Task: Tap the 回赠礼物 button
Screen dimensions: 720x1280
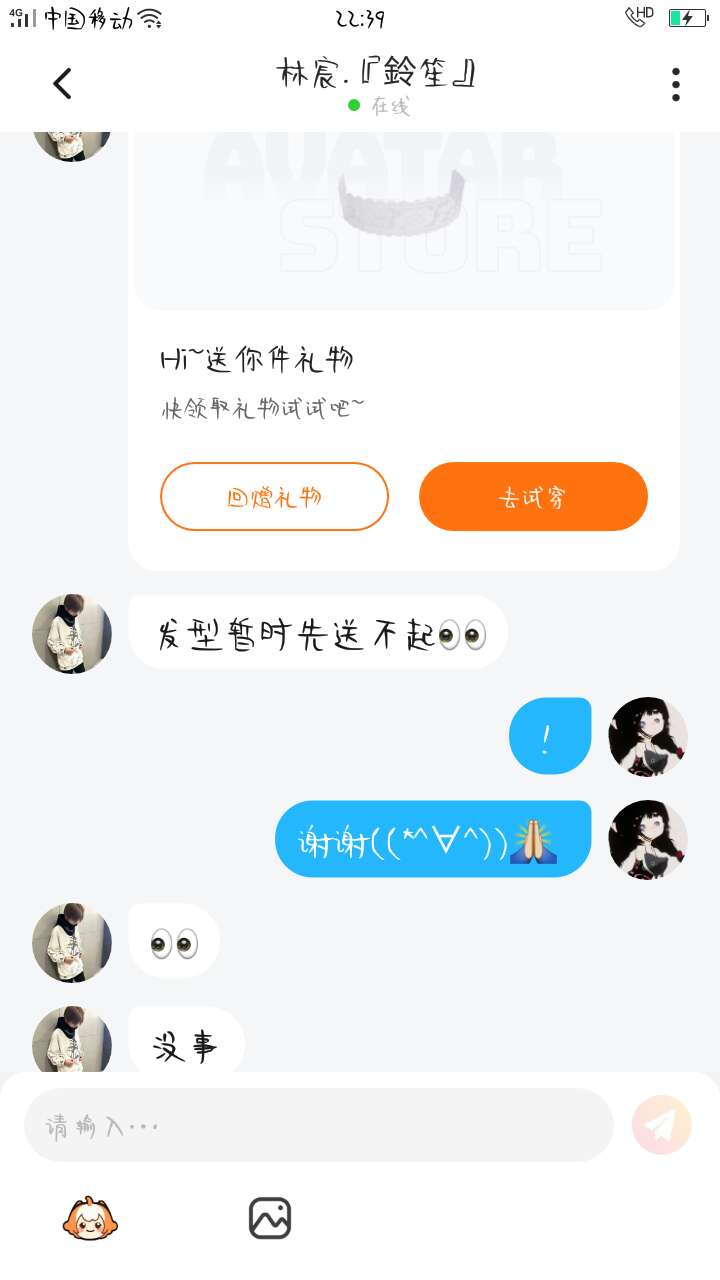Action: [x=274, y=496]
